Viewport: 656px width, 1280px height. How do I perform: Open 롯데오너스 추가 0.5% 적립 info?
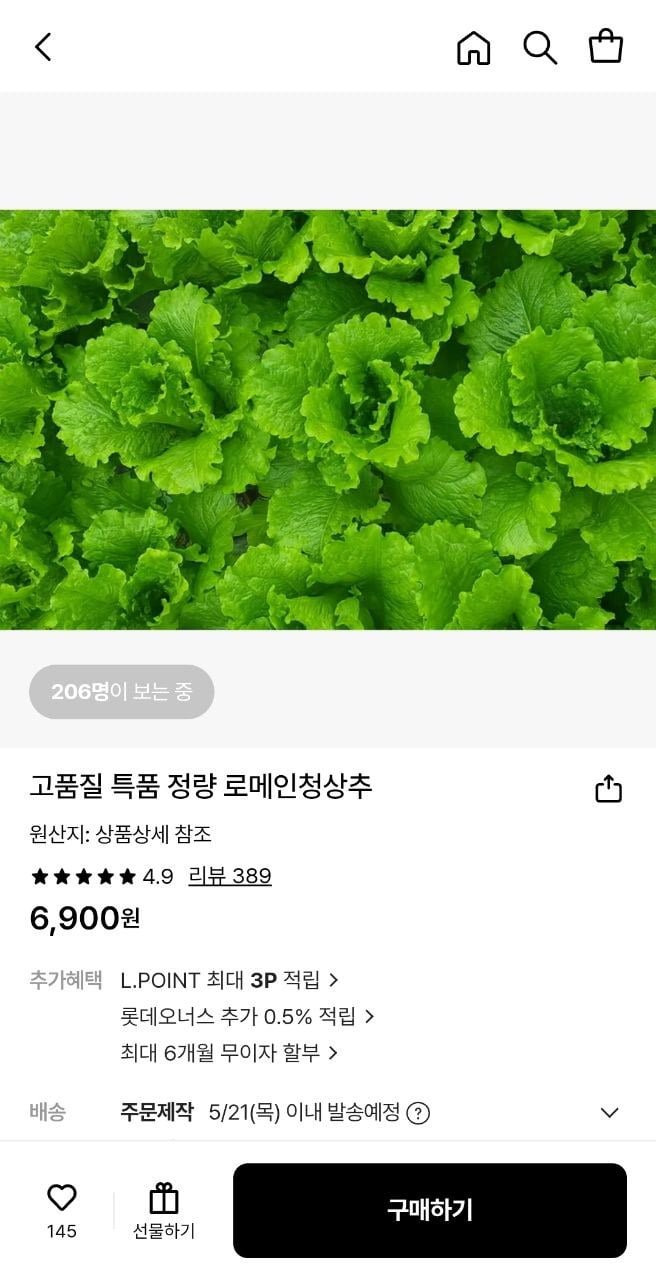pos(246,1017)
